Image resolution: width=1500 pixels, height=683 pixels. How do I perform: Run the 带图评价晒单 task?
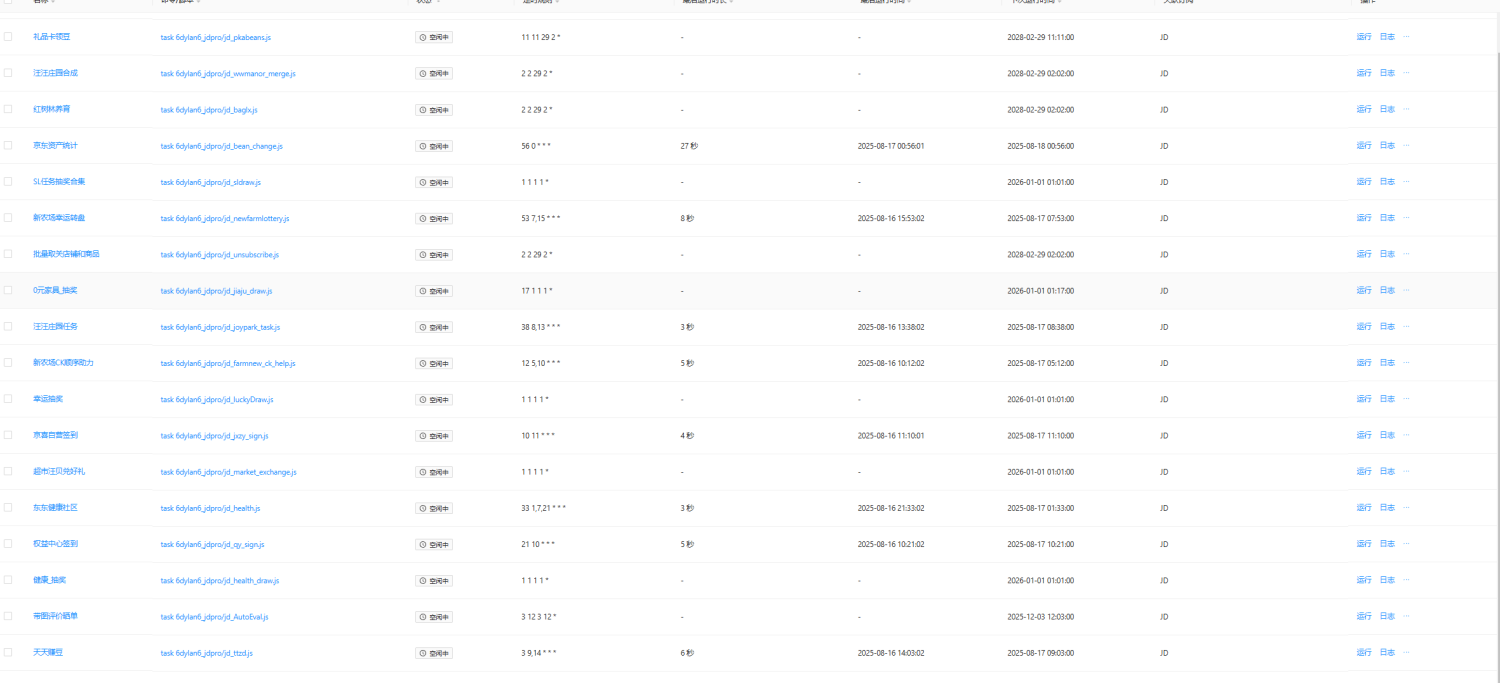click(1363, 616)
